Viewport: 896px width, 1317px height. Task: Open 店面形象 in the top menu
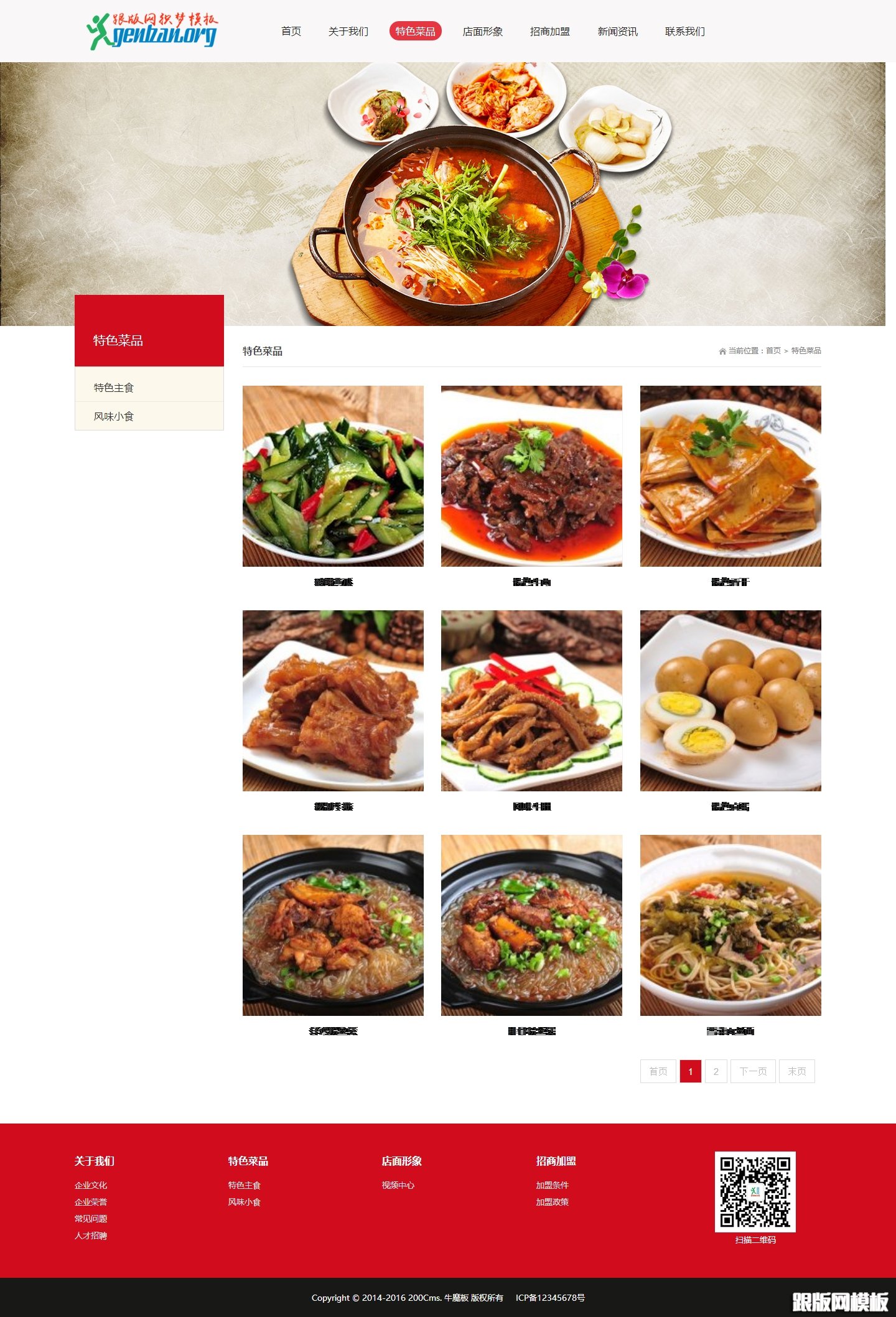click(x=482, y=31)
